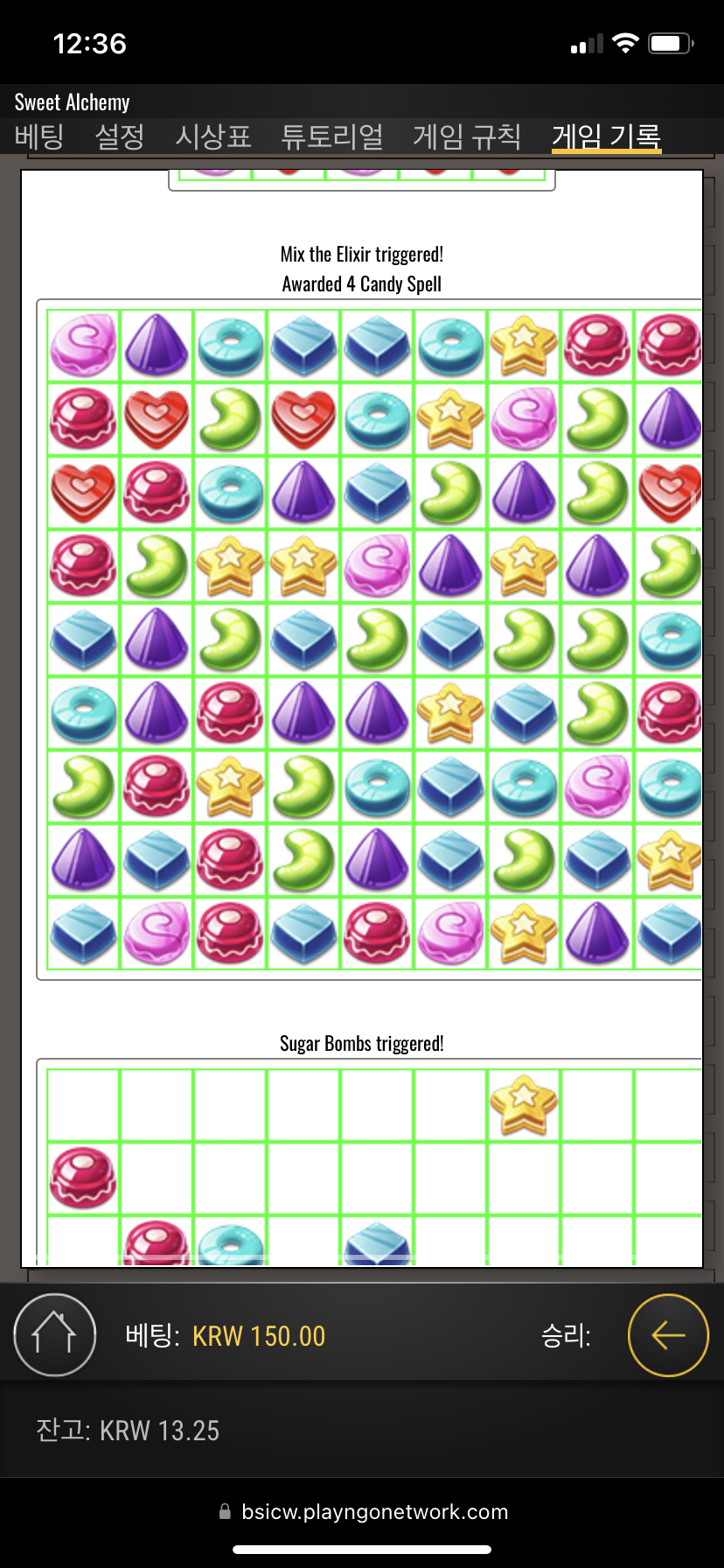
Task: Go to the 튜토리얼 tab
Action: pos(332,136)
